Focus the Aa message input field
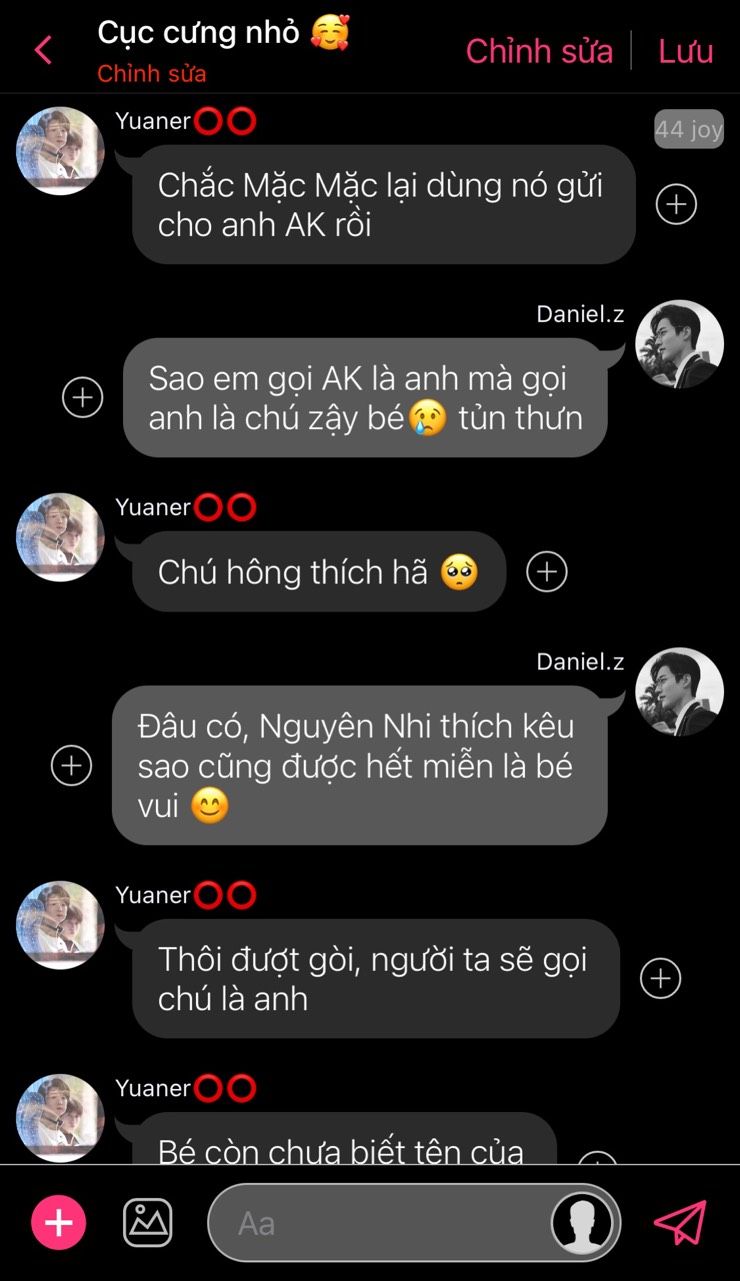This screenshot has height=1281, width=740. pos(380,1223)
